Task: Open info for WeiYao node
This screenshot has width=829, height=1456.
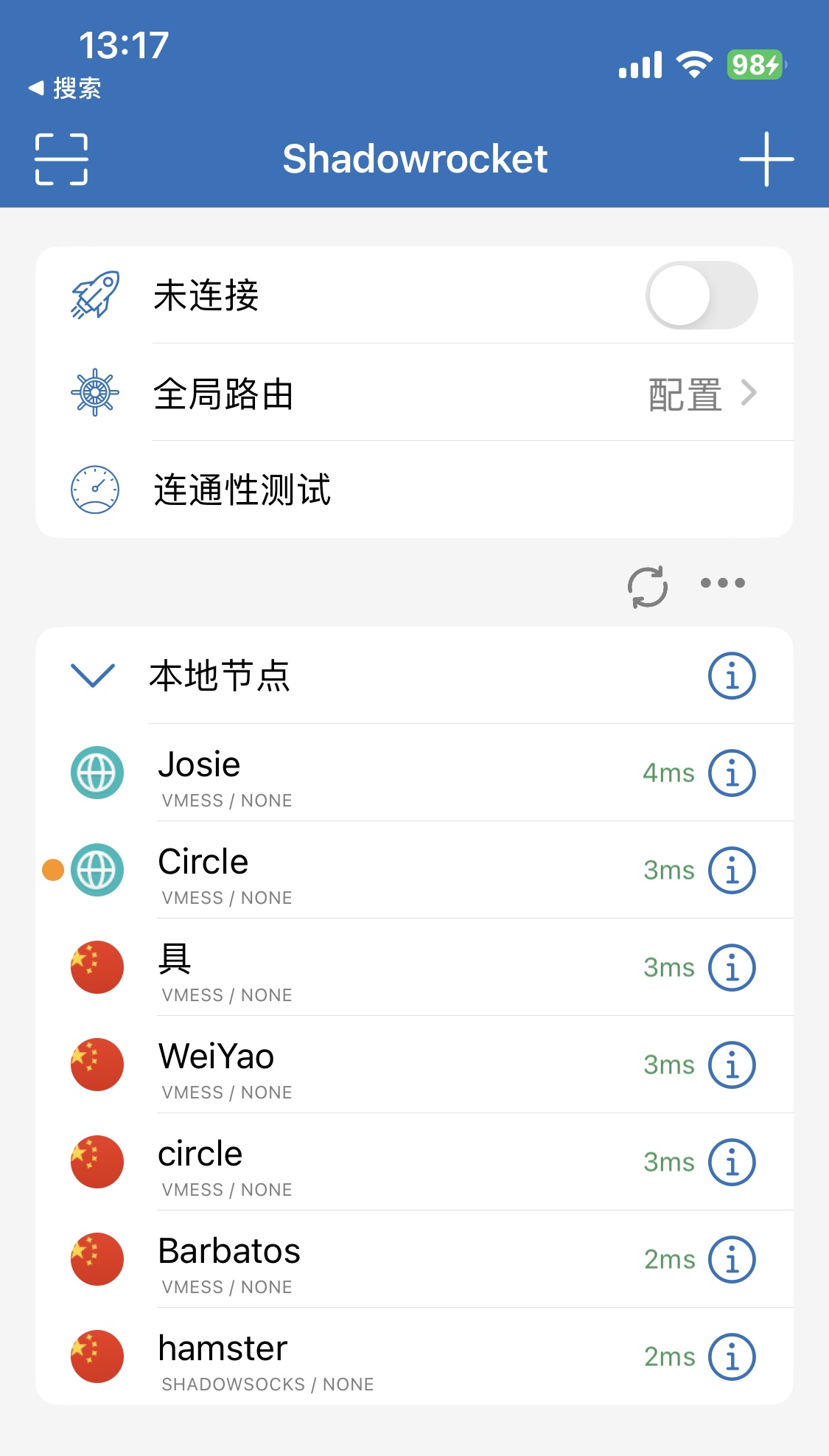Action: [x=731, y=1065]
